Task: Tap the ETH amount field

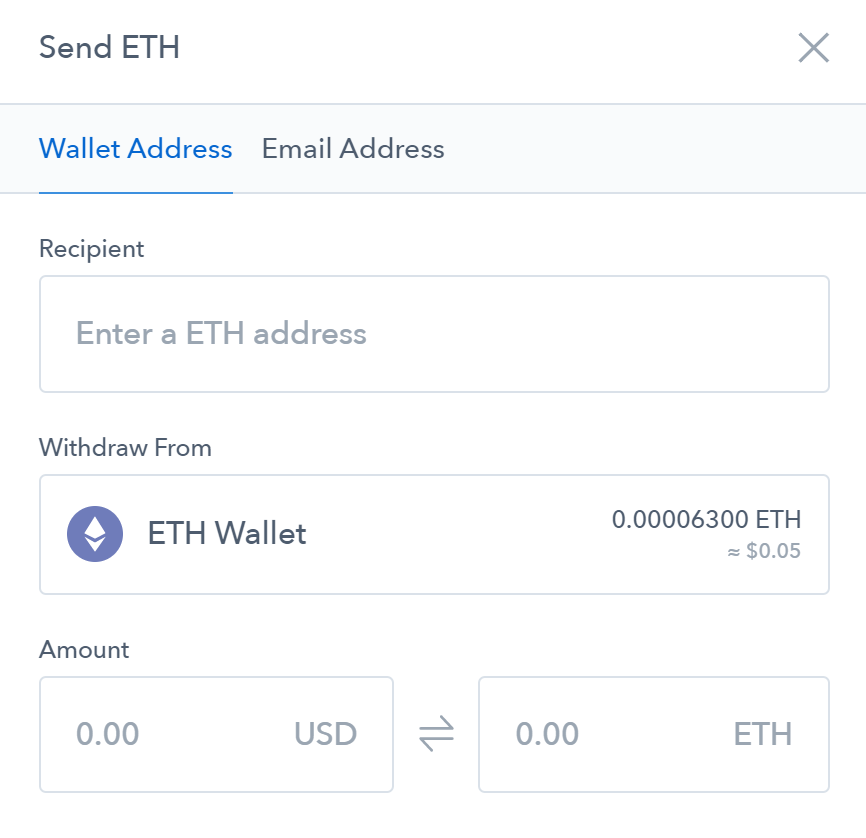Action: click(x=653, y=735)
